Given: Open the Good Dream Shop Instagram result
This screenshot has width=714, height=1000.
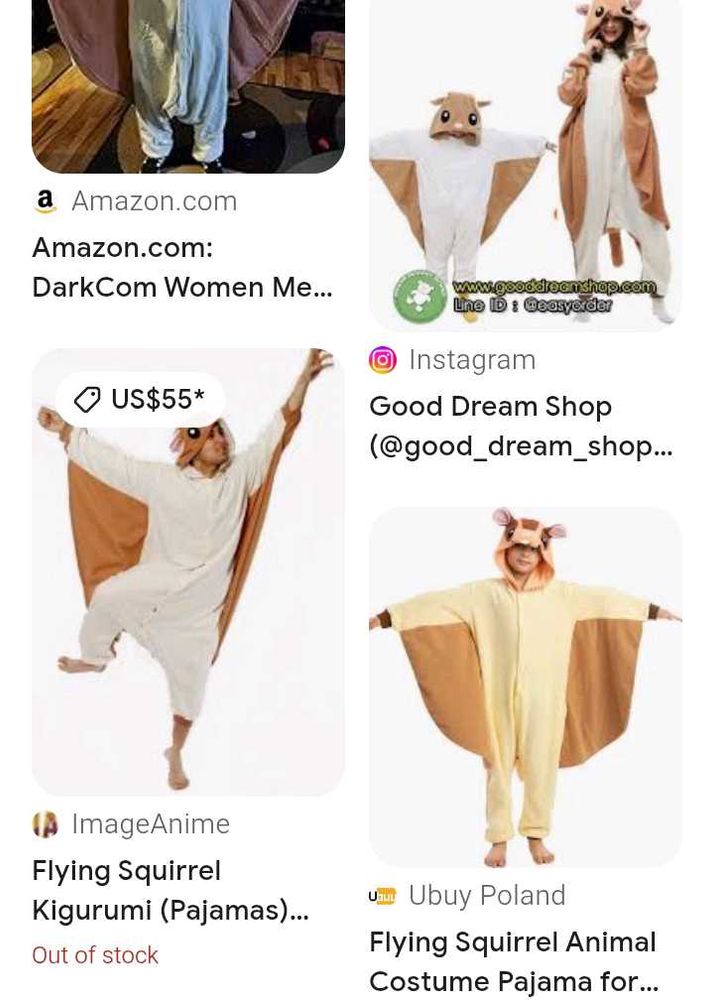Looking at the screenshot, I should [x=519, y=426].
